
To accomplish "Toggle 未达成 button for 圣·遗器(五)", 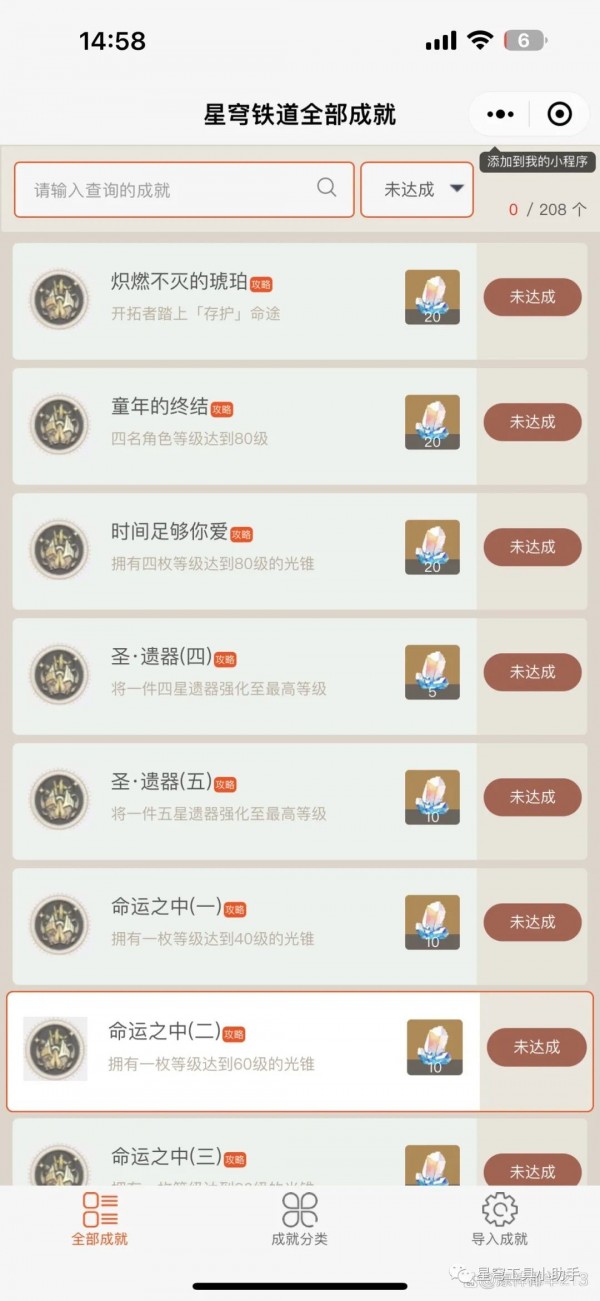I will pos(532,797).
